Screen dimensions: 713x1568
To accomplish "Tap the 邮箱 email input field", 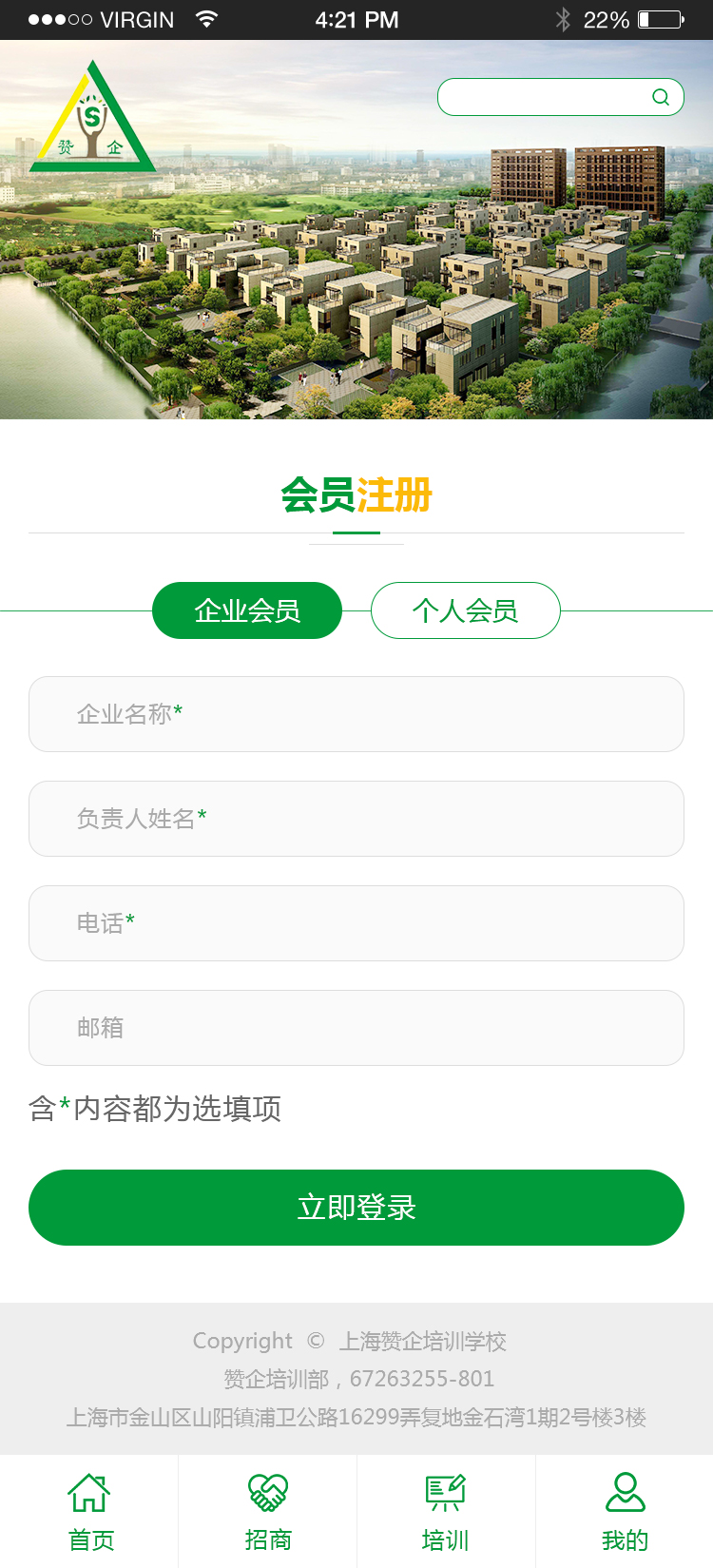I will (x=356, y=1028).
